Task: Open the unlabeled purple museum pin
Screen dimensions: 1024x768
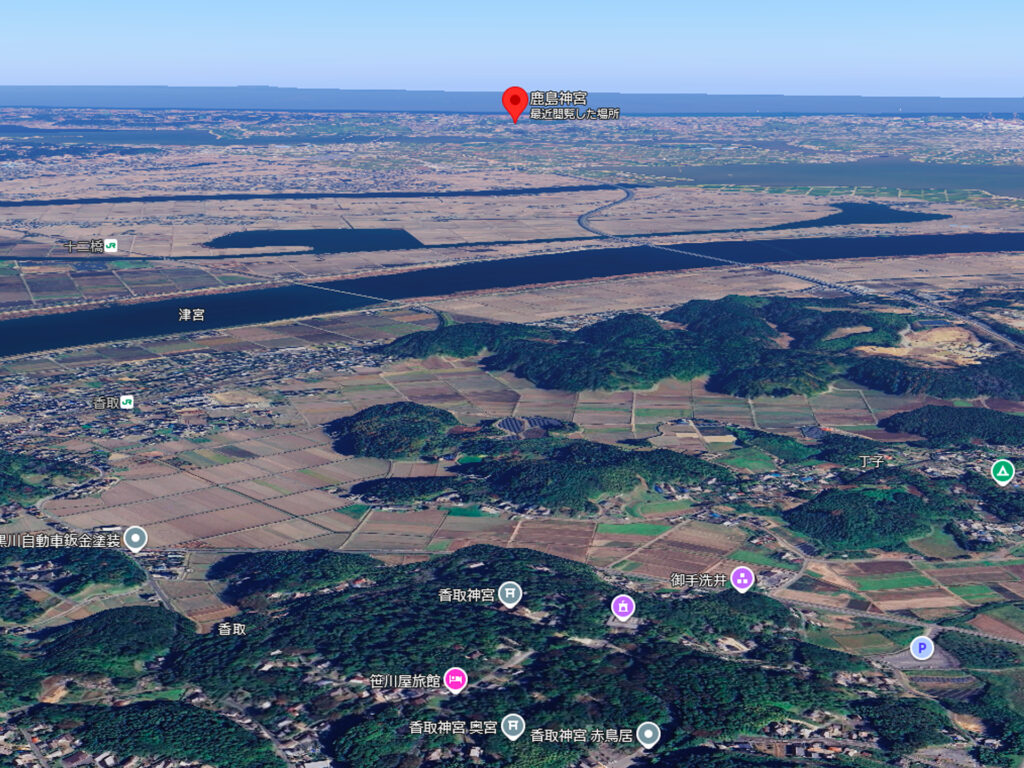Action: tap(623, 606)
